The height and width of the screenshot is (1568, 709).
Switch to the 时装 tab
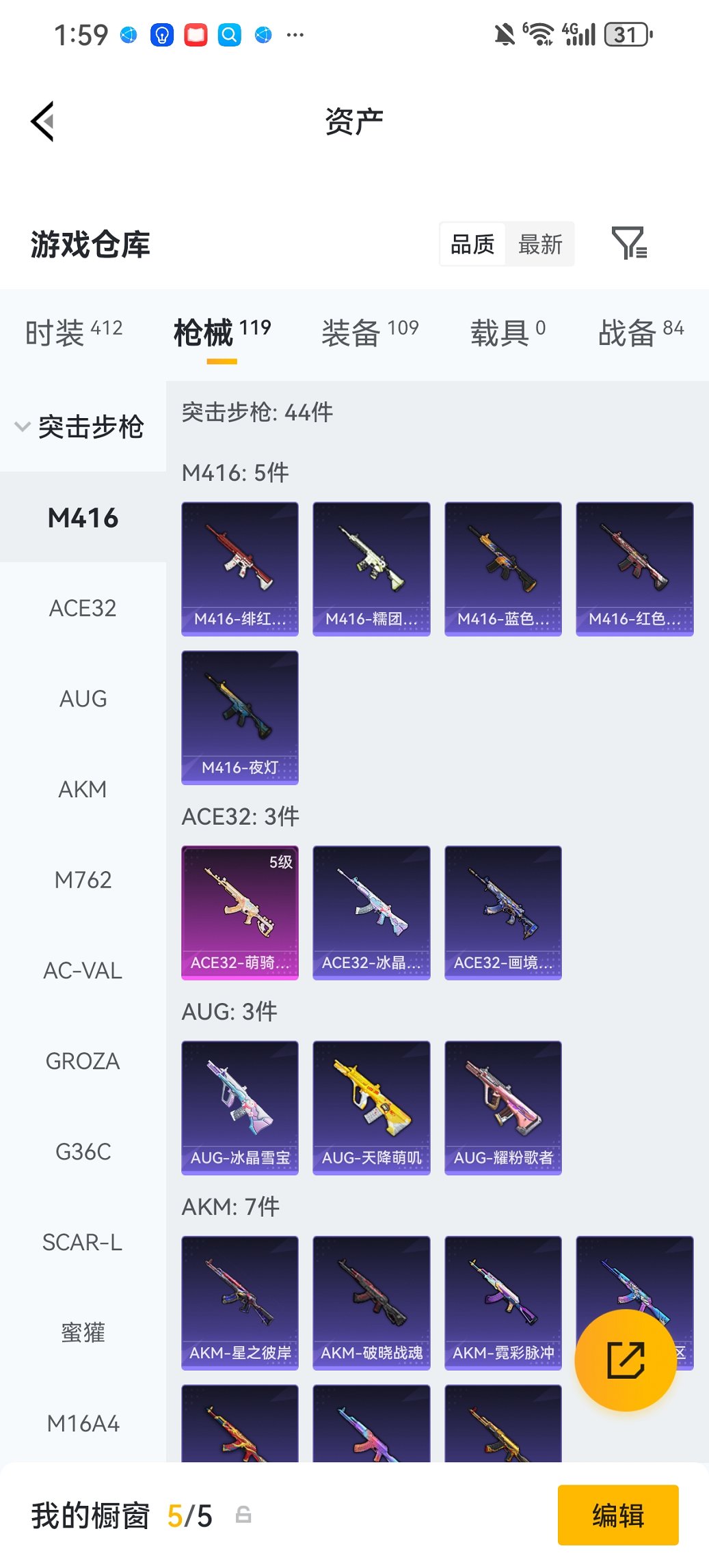pos(74,333)
